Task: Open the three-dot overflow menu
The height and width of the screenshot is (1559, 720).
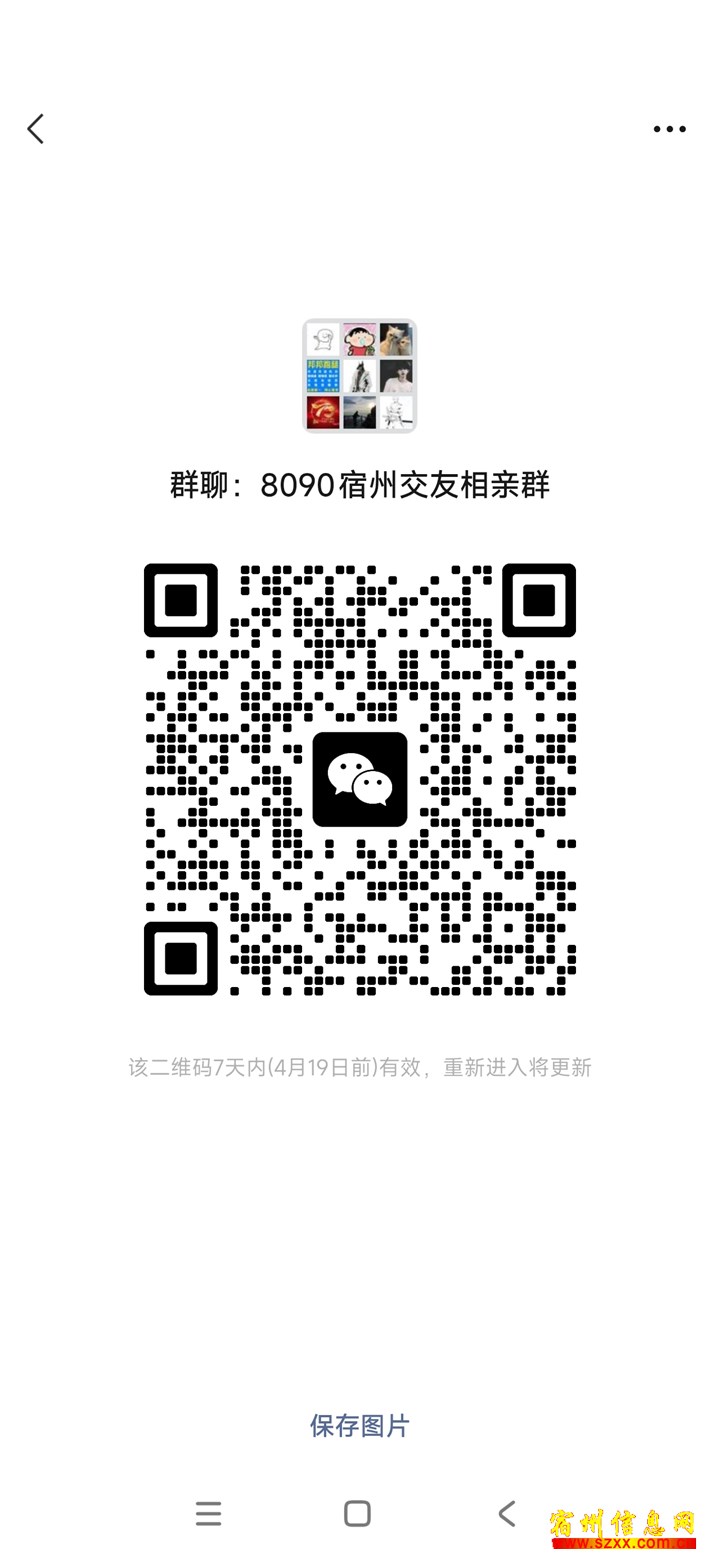Action: pyautogui.click(x=669, y=129)
